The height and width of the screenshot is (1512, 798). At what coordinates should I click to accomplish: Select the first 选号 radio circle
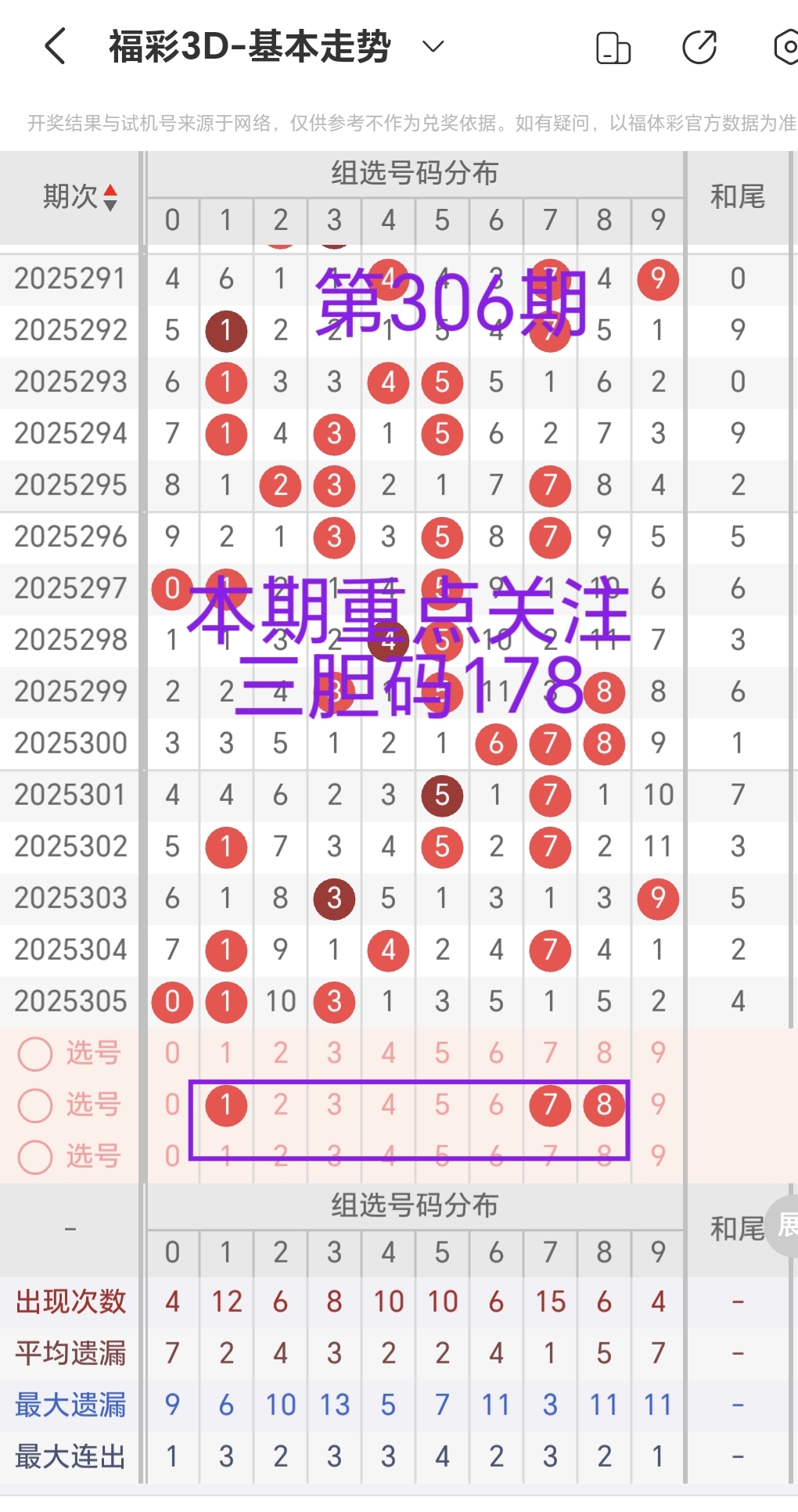[x=34, y=1054]
